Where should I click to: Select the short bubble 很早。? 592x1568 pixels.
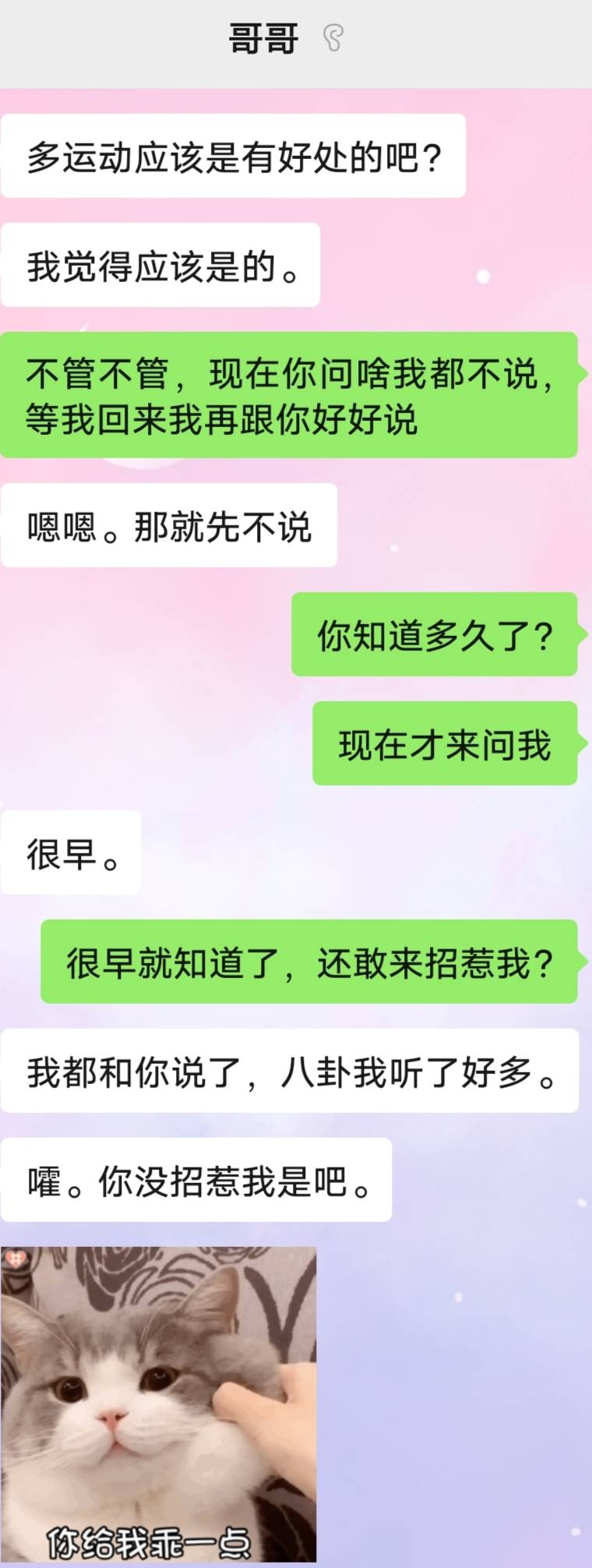(x=69, y=853)
